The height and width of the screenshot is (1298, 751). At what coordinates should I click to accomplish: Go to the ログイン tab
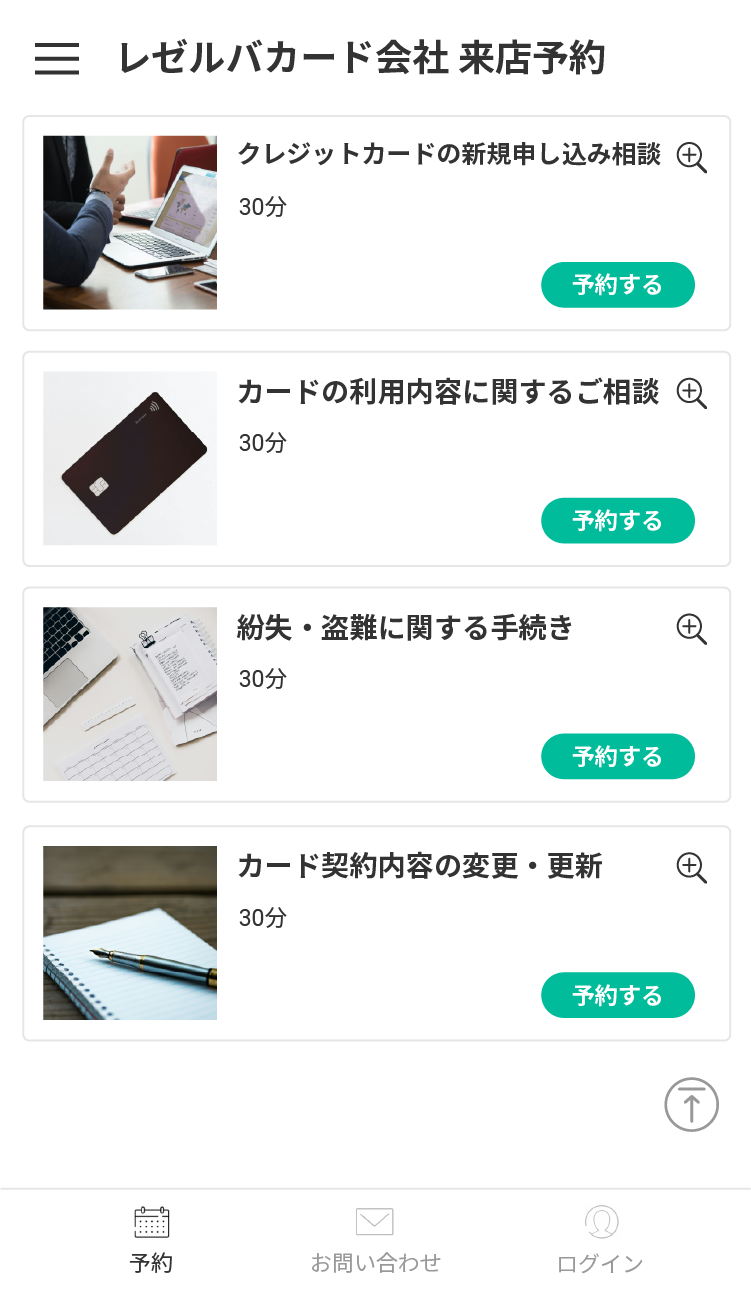pos(600,1240)
